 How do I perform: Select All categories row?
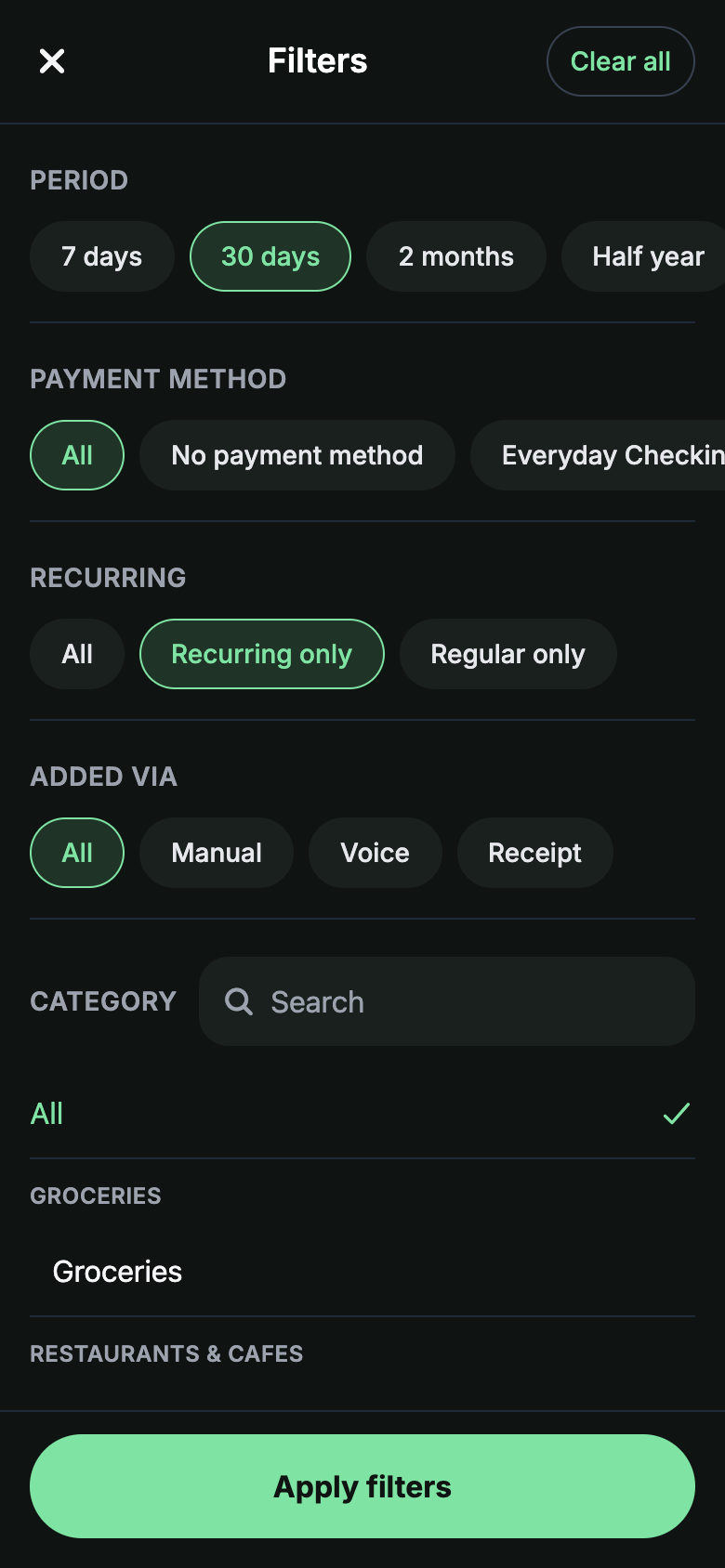click(362, 1113)
